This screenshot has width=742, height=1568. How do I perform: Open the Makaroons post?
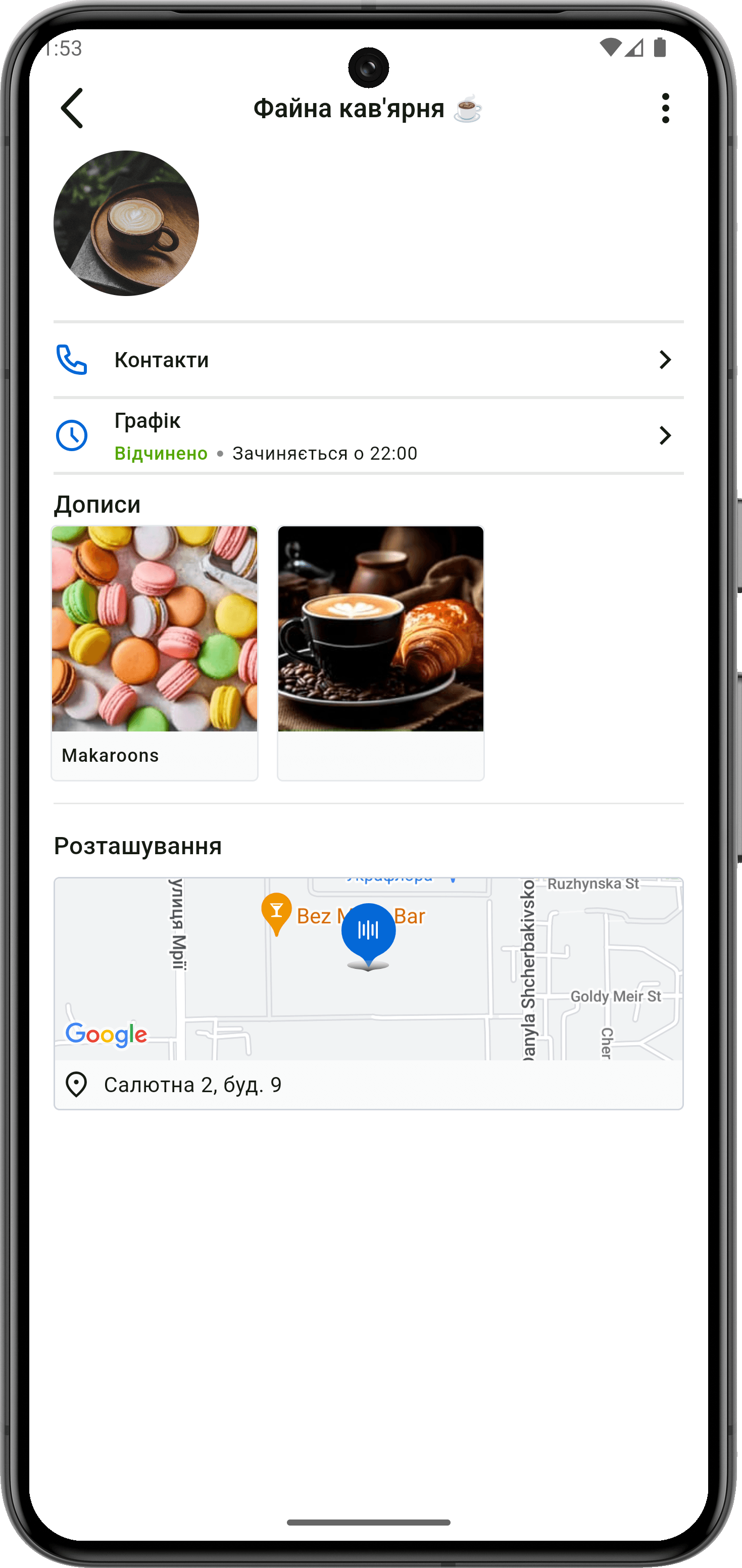point(155,653)
